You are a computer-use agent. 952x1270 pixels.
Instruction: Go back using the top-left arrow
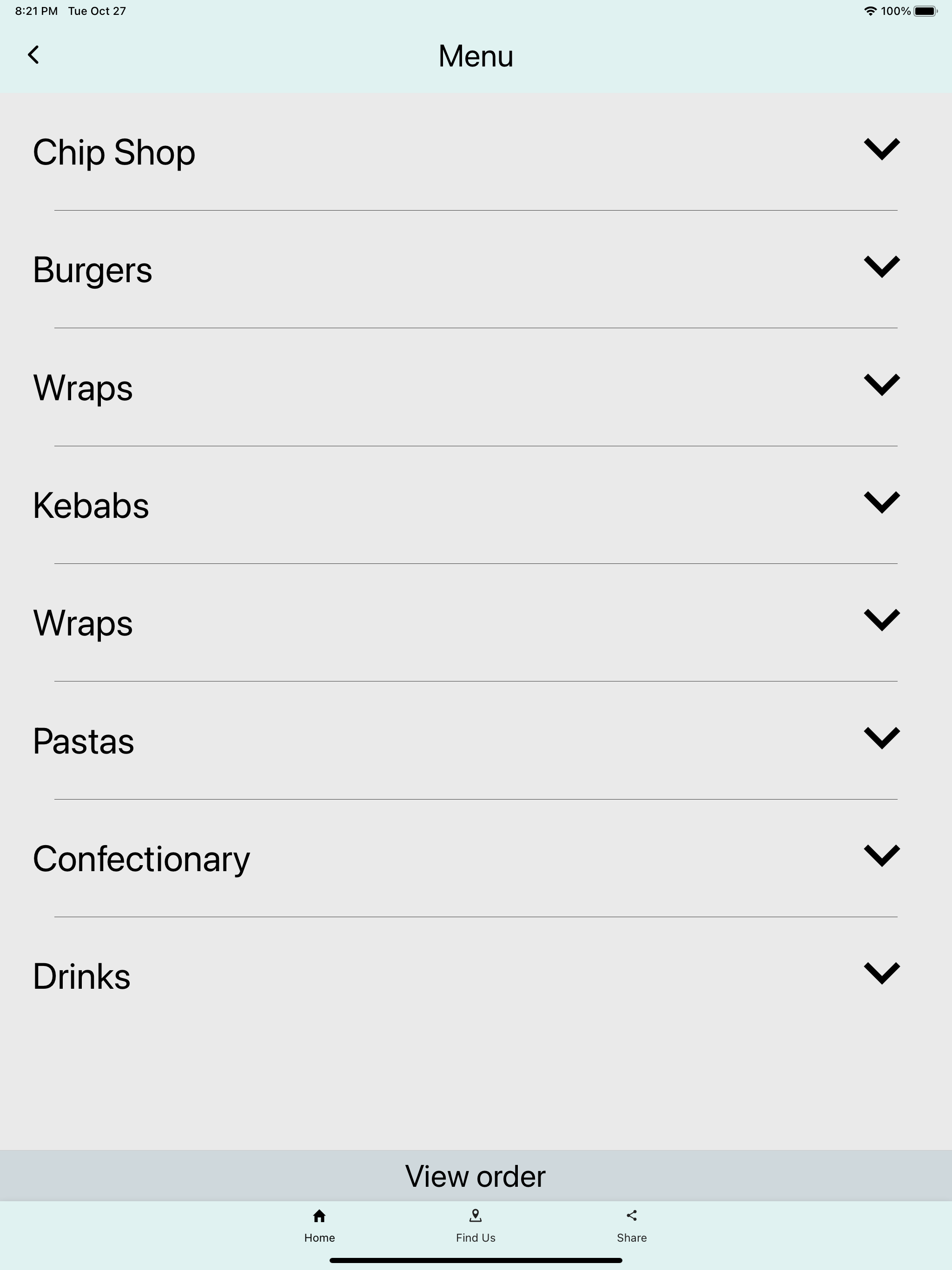click(33, 55)
